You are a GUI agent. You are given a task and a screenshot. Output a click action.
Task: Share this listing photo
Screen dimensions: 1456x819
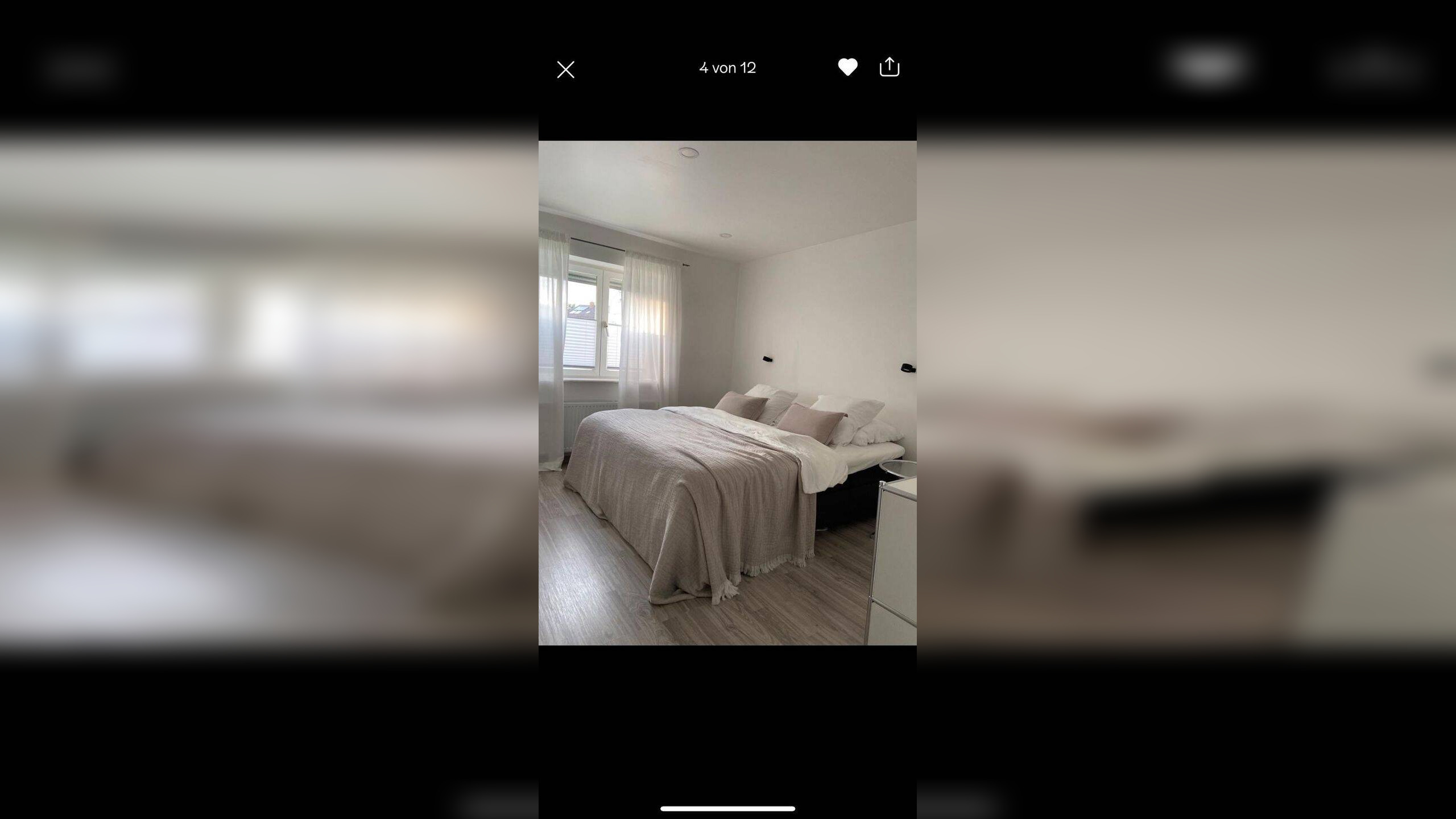(890, 67)
